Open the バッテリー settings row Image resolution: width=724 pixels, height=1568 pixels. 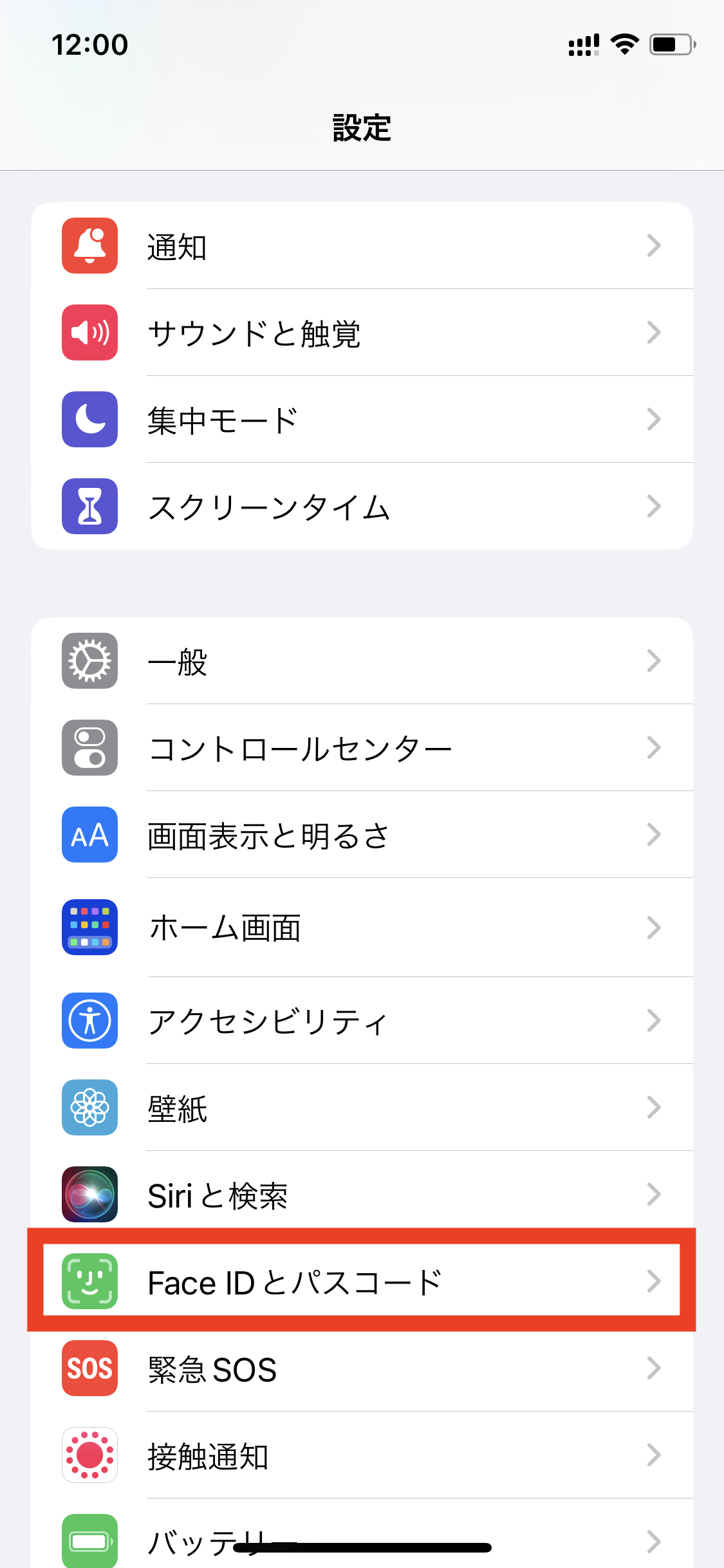pyautogui.click(x=362, y=1534)
